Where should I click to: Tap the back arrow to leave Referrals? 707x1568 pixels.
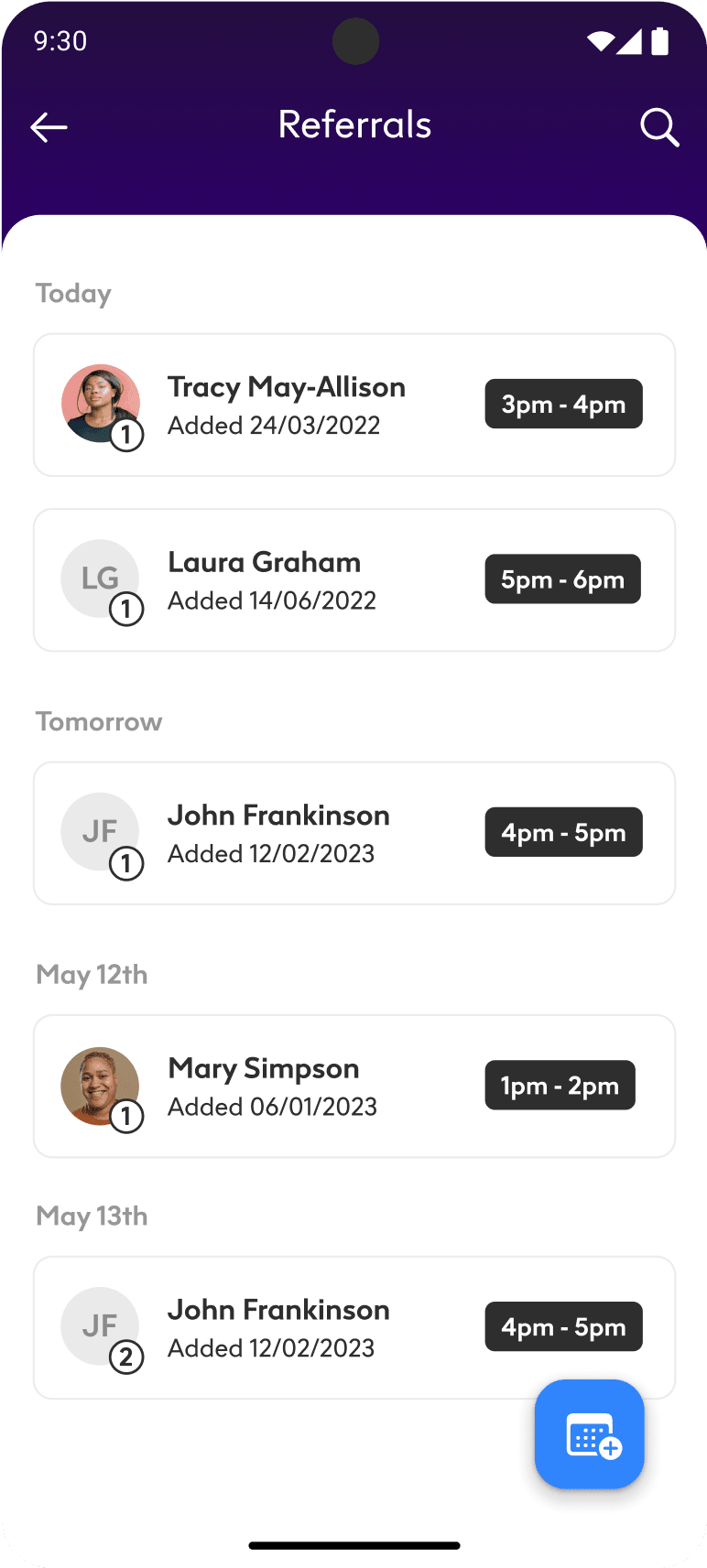(49, 127)
